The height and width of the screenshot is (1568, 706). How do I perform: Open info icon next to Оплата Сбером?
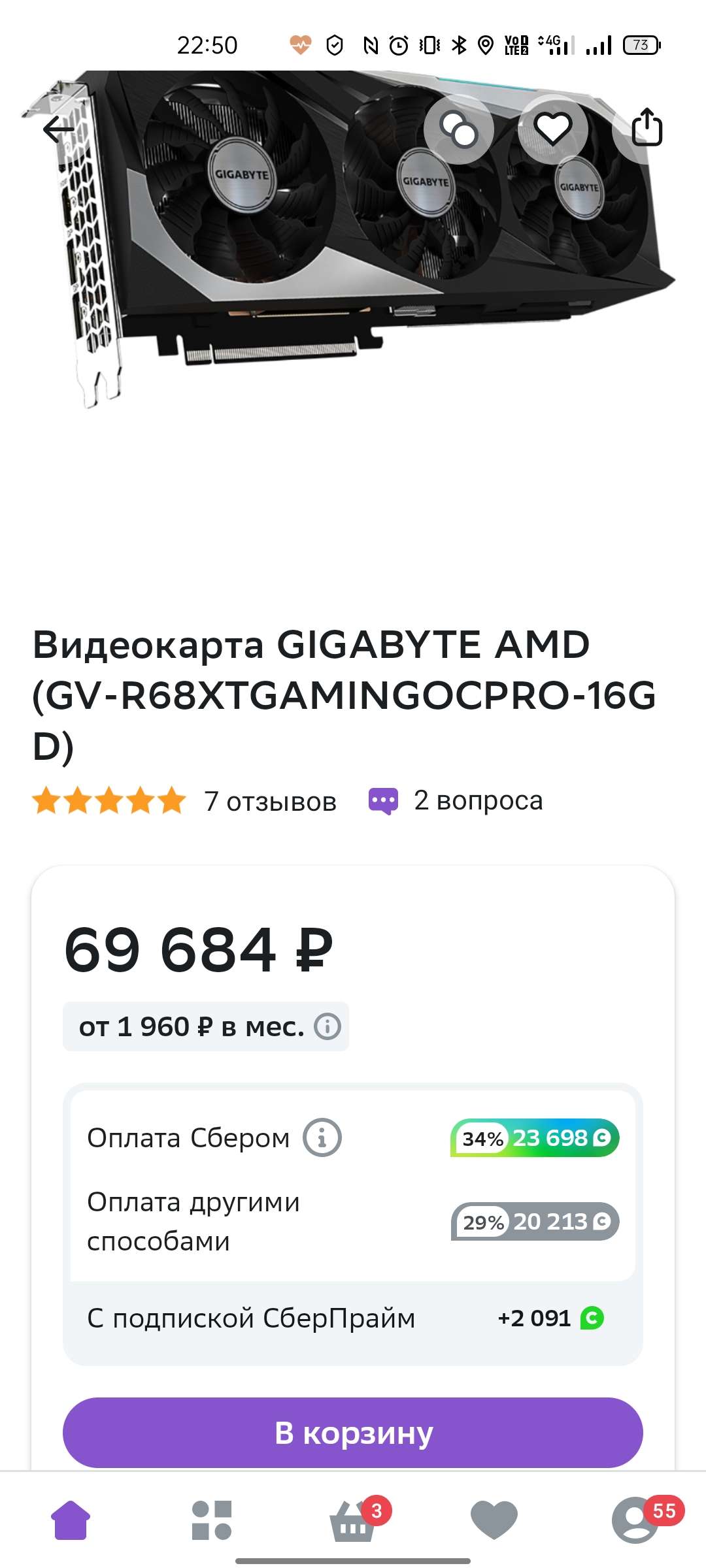(322, 1138)
